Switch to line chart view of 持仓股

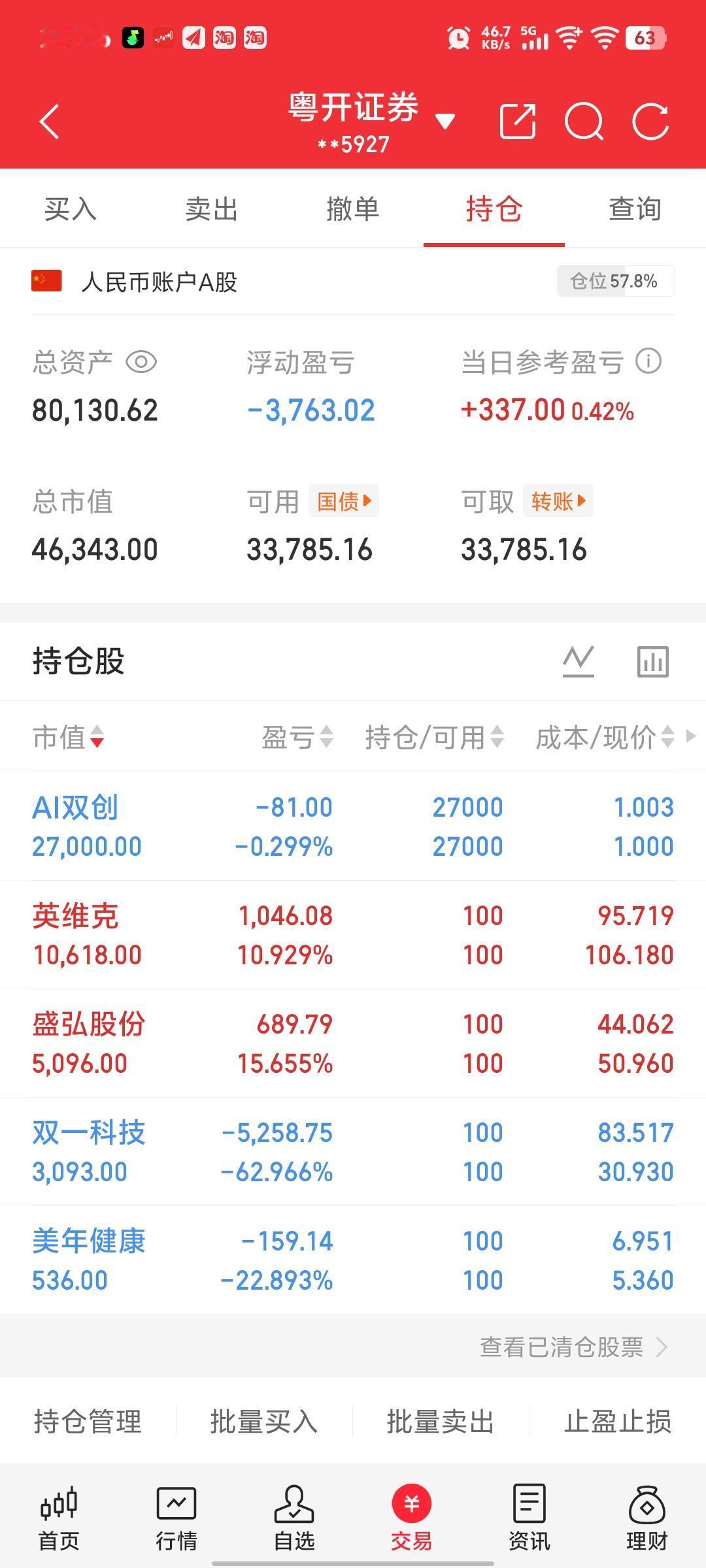click(578, 661)
